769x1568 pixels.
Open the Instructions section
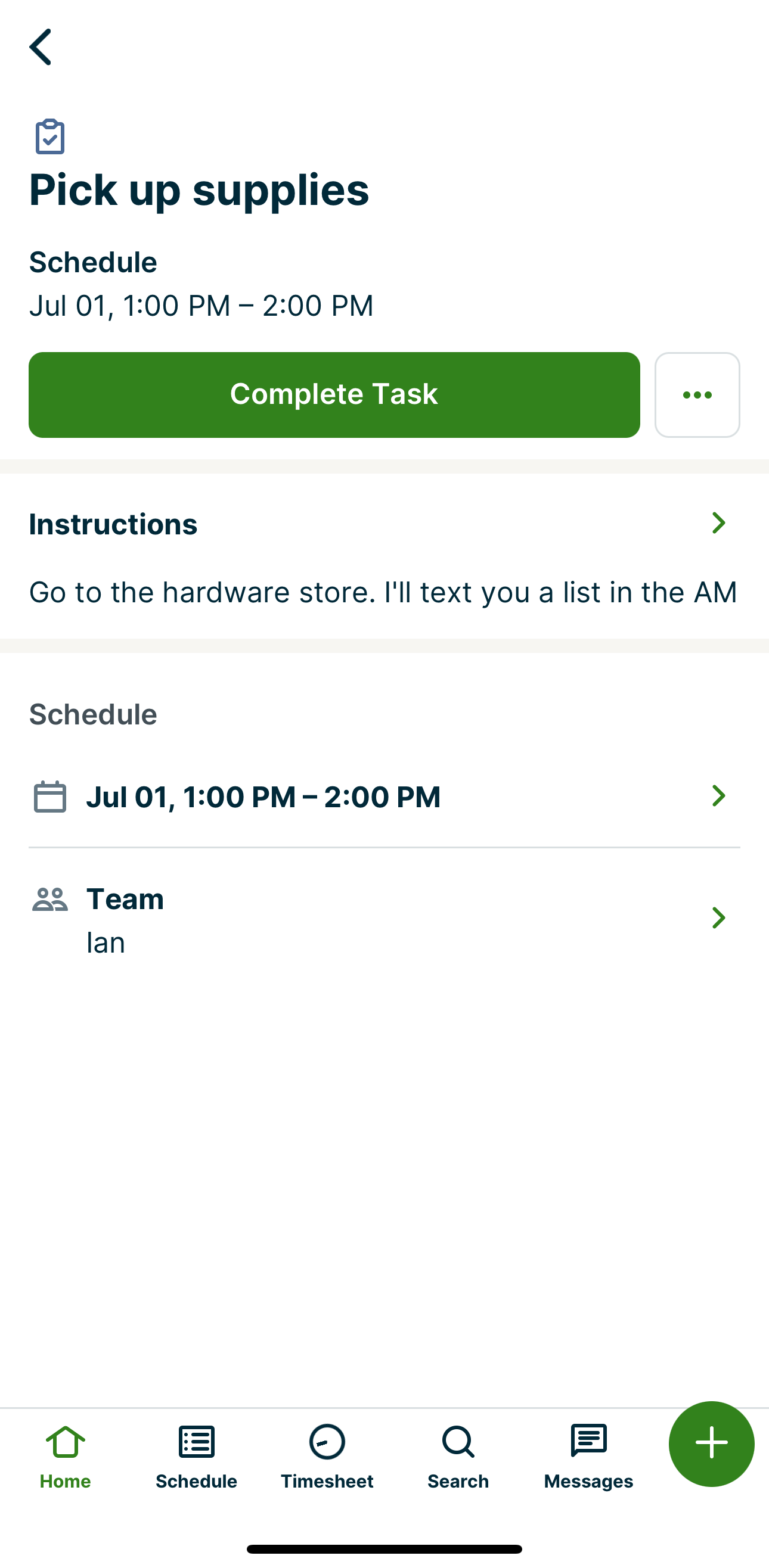point(383,524)
